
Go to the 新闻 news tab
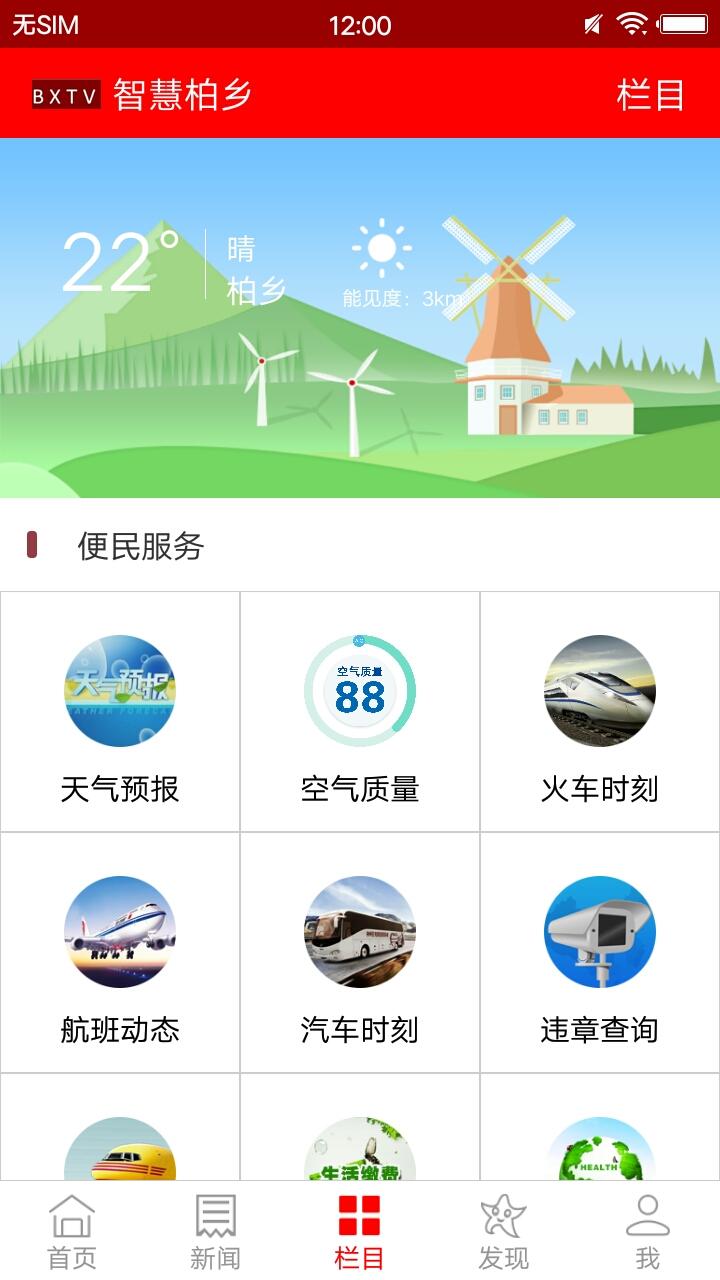click(216, 1231)
